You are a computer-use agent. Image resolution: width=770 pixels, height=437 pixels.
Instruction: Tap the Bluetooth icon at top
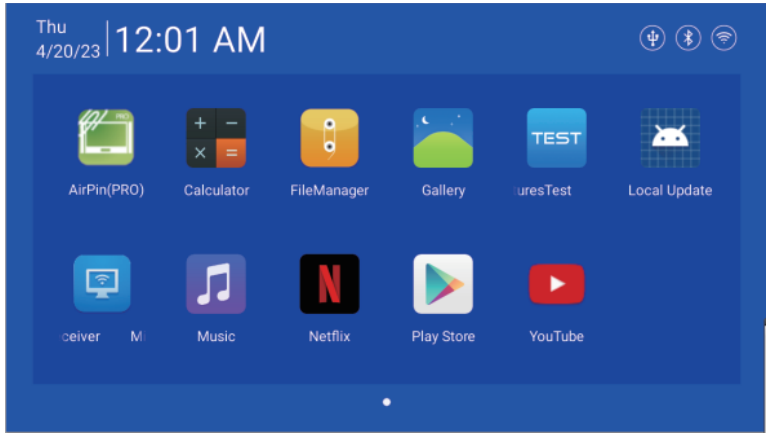tap(688, 38)
